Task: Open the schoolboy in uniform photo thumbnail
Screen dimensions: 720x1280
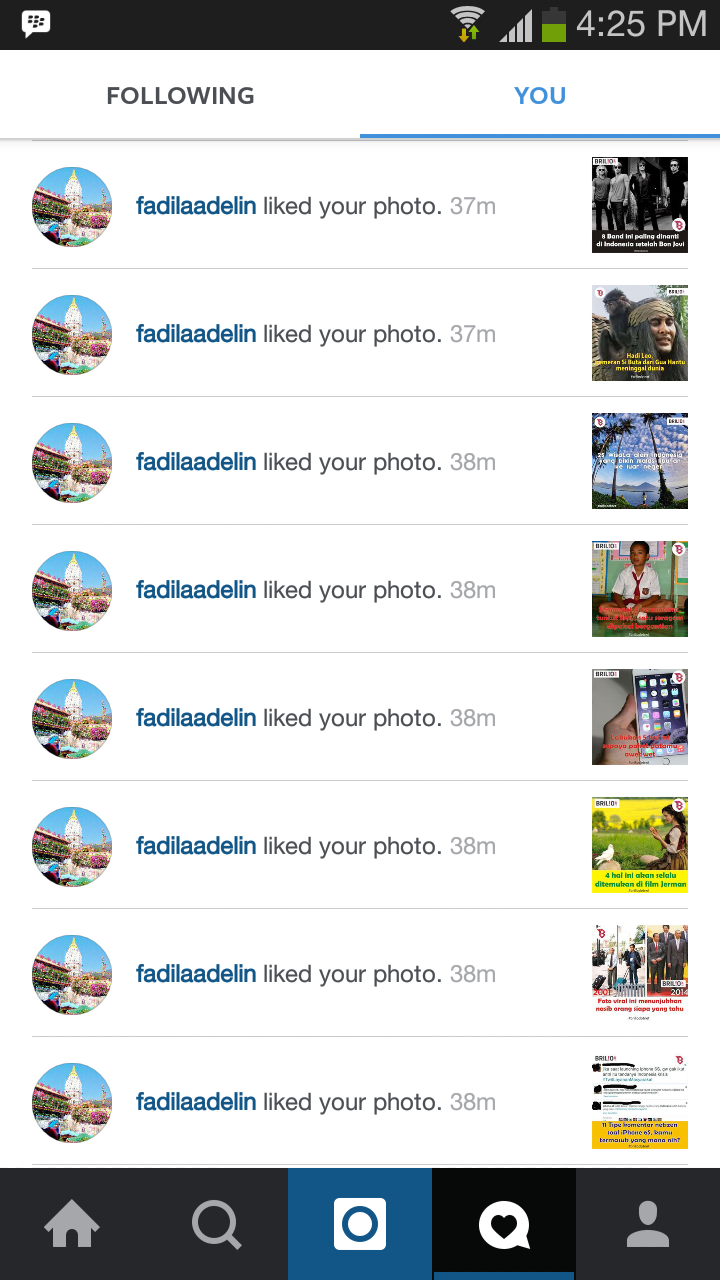Action: 640,589
